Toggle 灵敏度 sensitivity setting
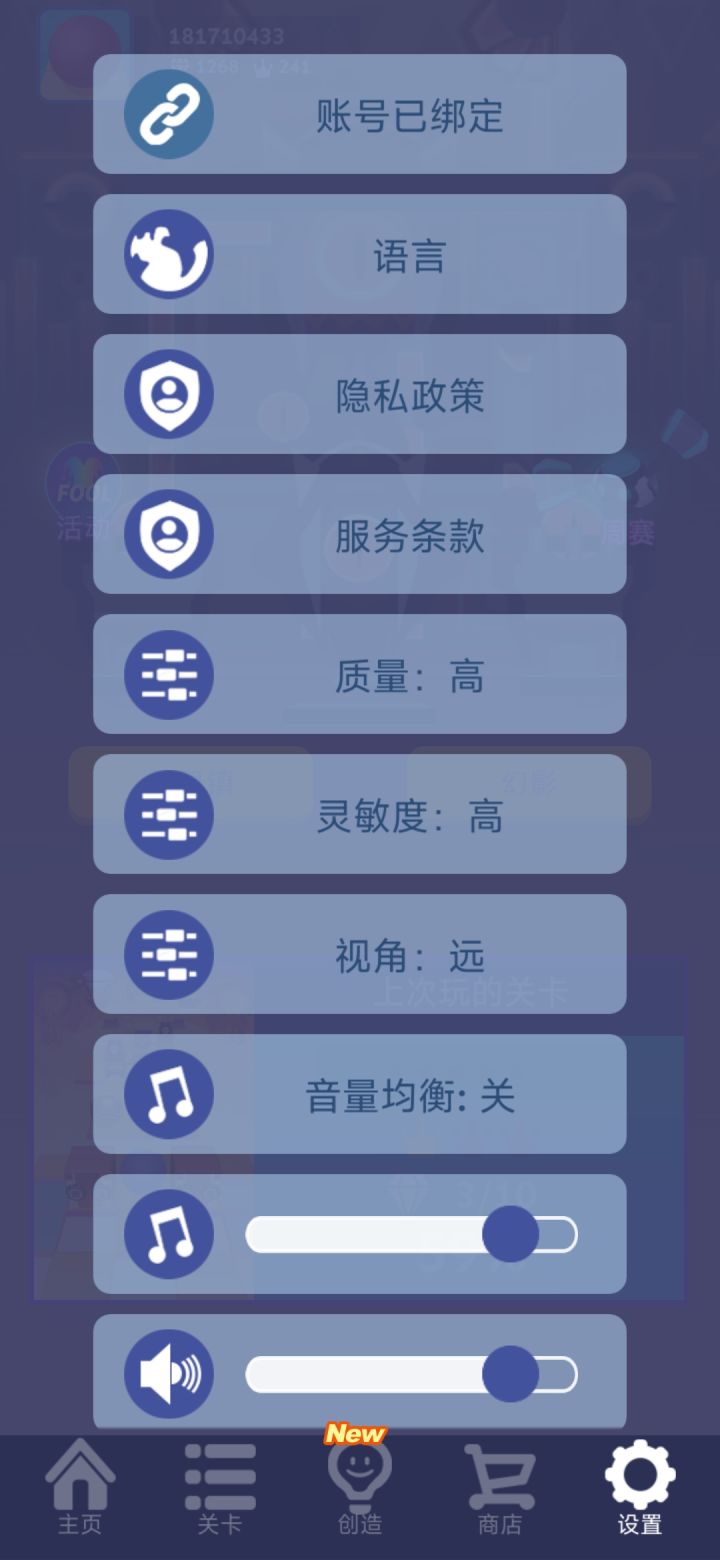 410,814
